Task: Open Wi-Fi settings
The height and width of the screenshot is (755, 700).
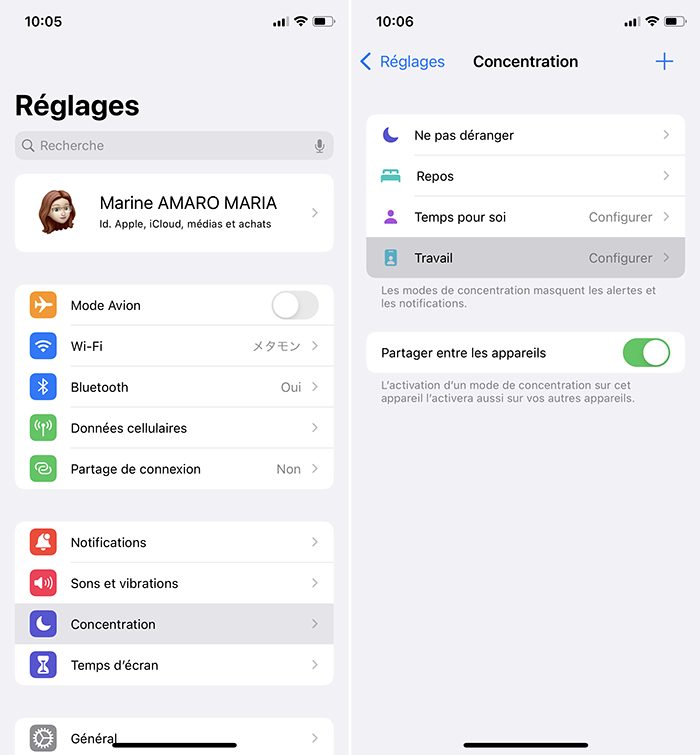Action: 174,346
